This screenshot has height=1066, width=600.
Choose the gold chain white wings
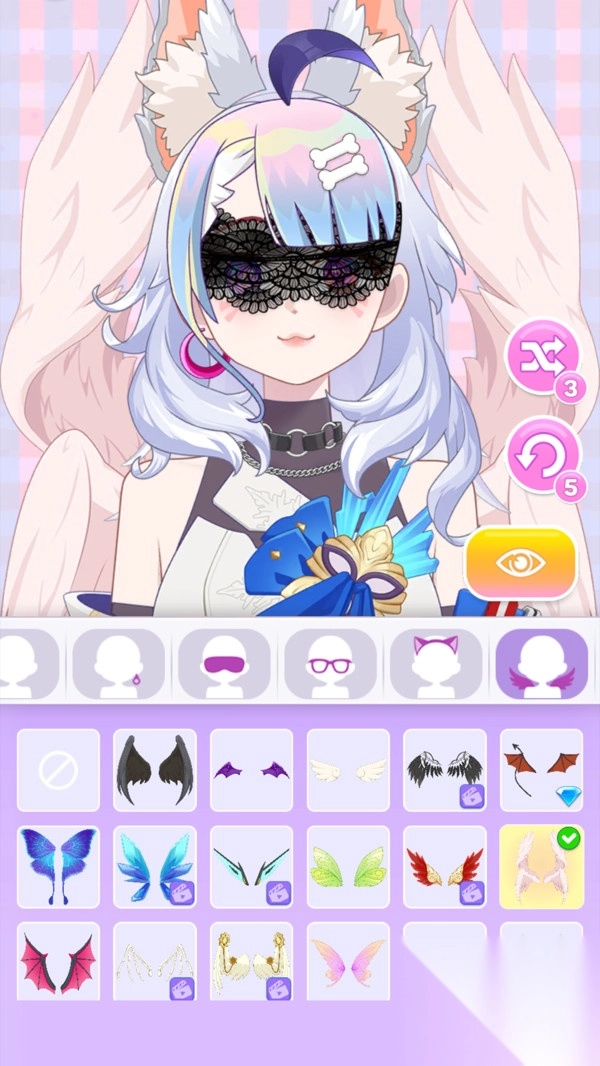251,962
